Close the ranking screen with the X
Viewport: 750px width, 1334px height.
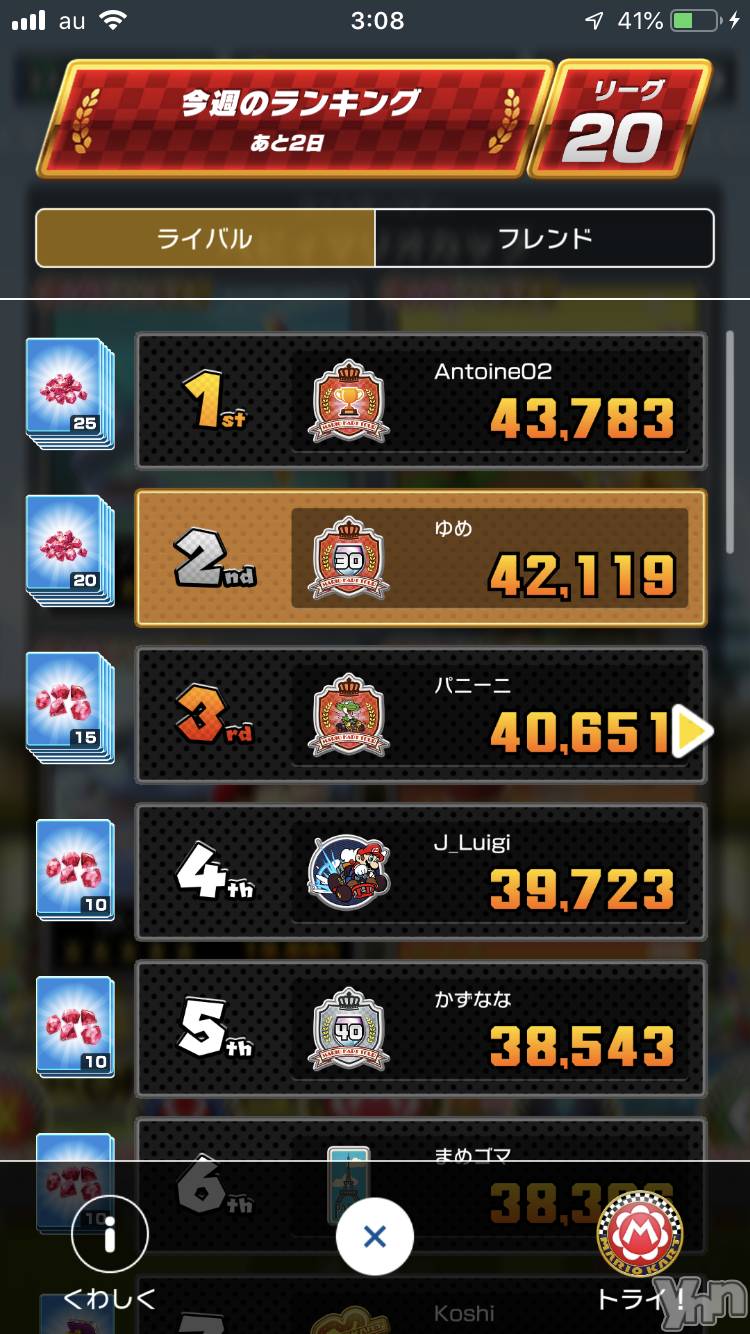tap(374, 1237)
